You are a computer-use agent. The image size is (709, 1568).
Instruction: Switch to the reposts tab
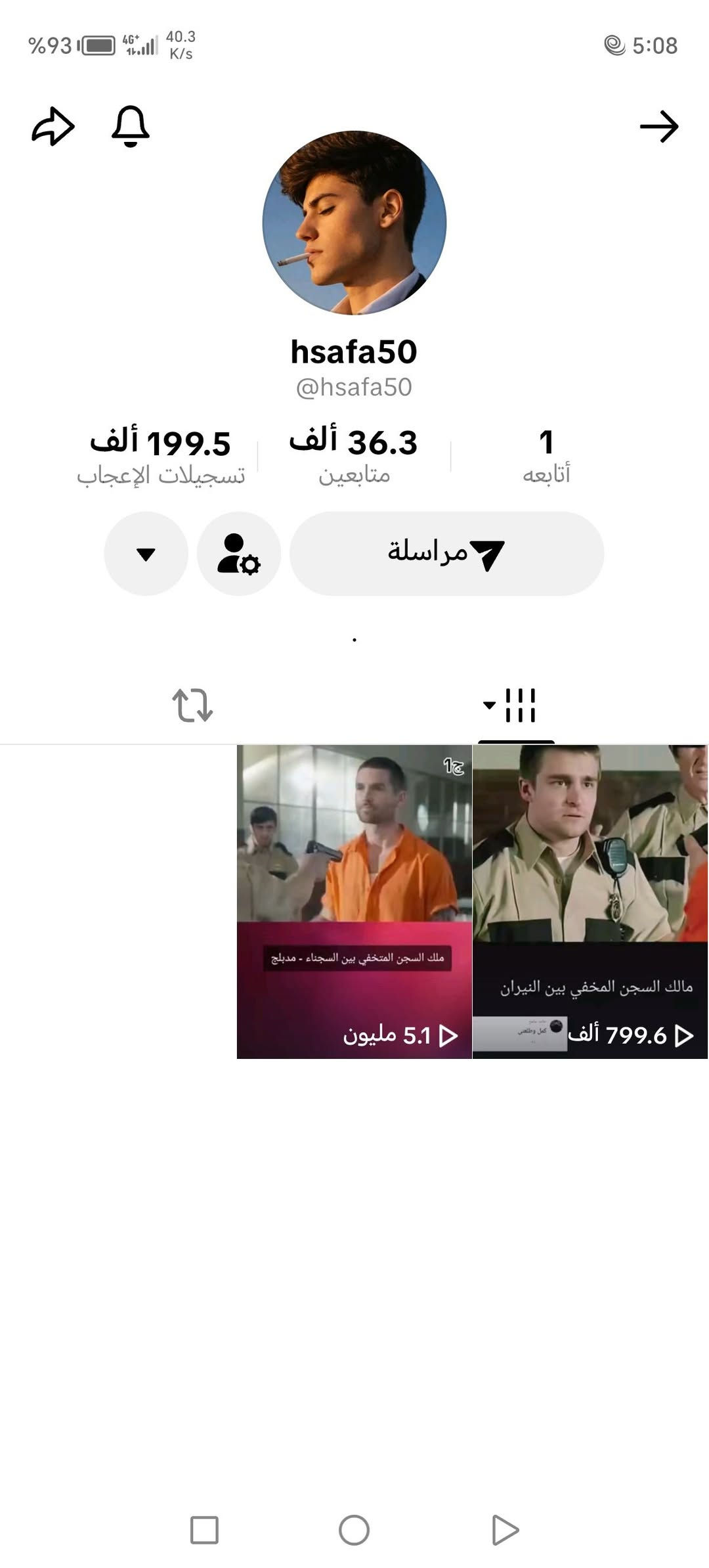192,706
